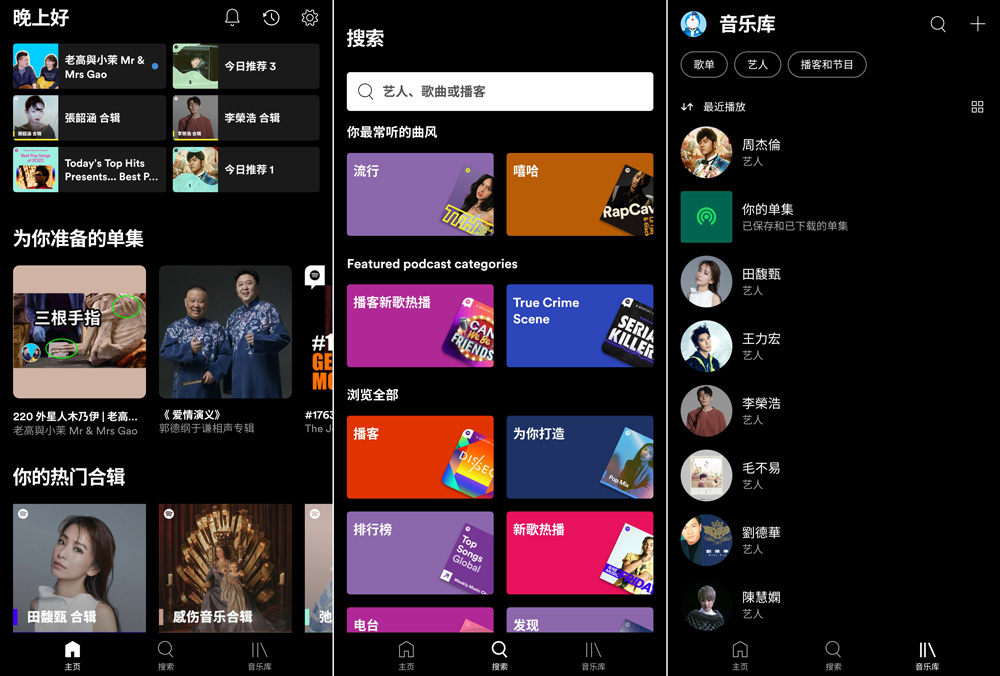Tap the 艺人、歌曲或播客 search field
The width and height of the screenshot is (1000, 676).
pyautogui.click(x=499, y=91)
